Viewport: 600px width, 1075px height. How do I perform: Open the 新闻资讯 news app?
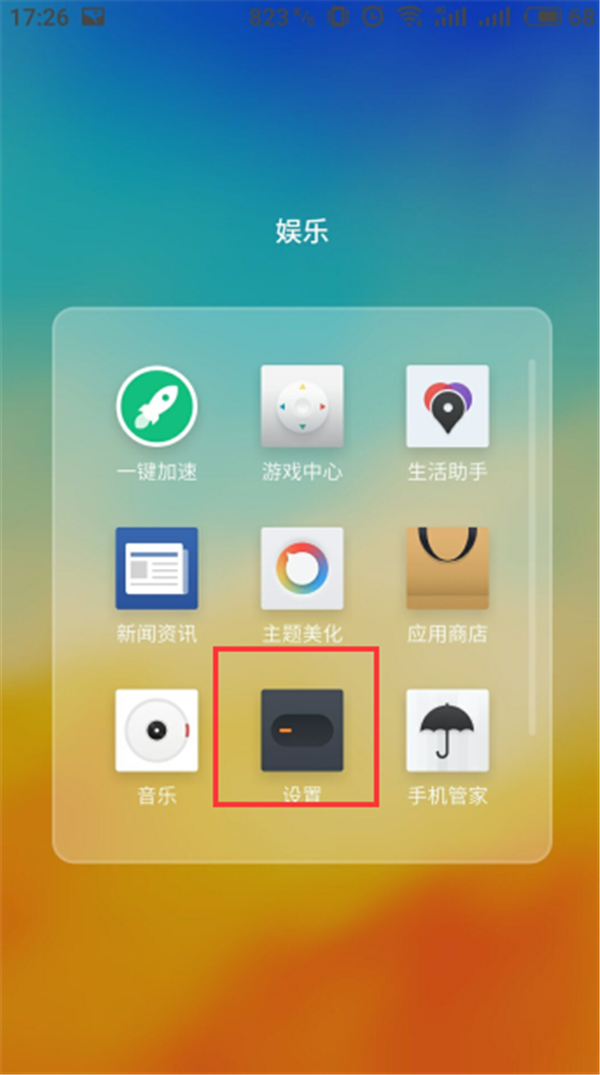pyautogui.click(x=156, y=568)
